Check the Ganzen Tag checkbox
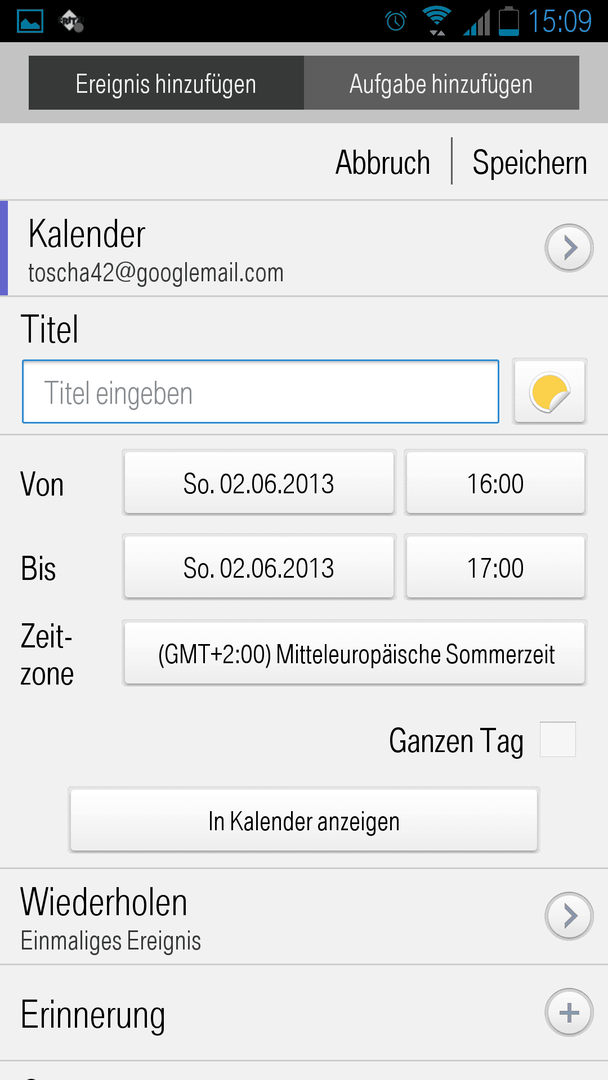The image size is (608, 1080). [558, 740]
